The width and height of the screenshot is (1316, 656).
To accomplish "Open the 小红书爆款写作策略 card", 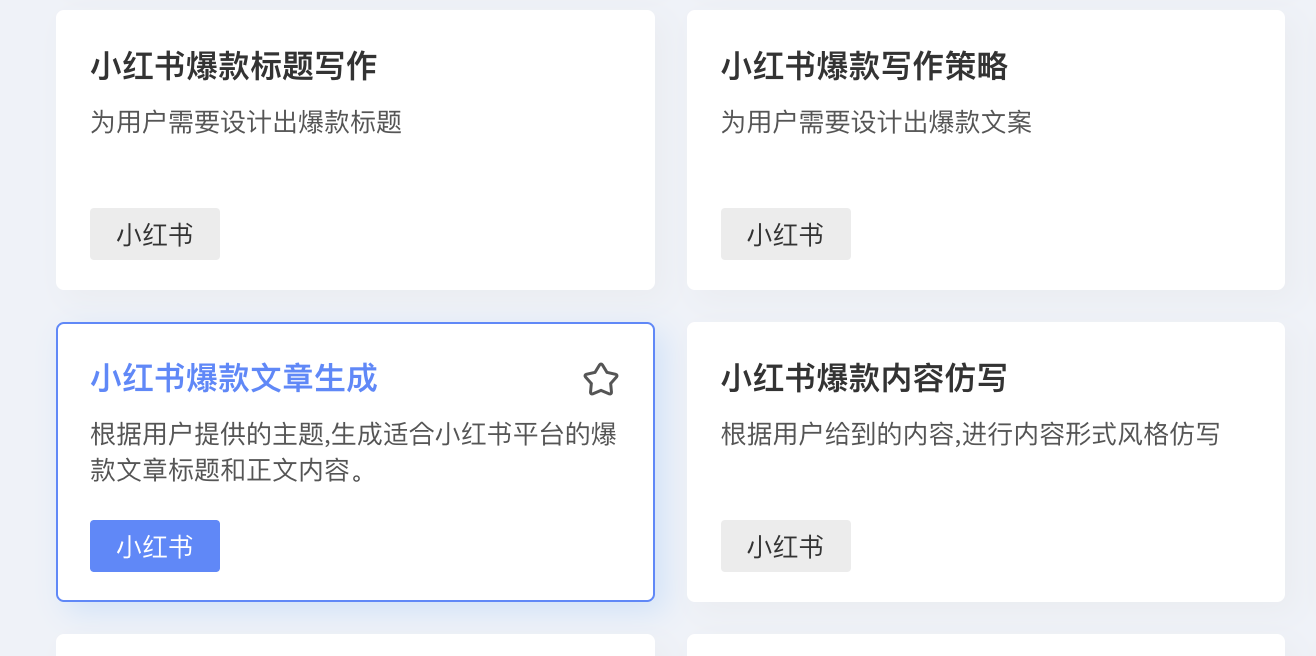I will (x=864, y=67).
